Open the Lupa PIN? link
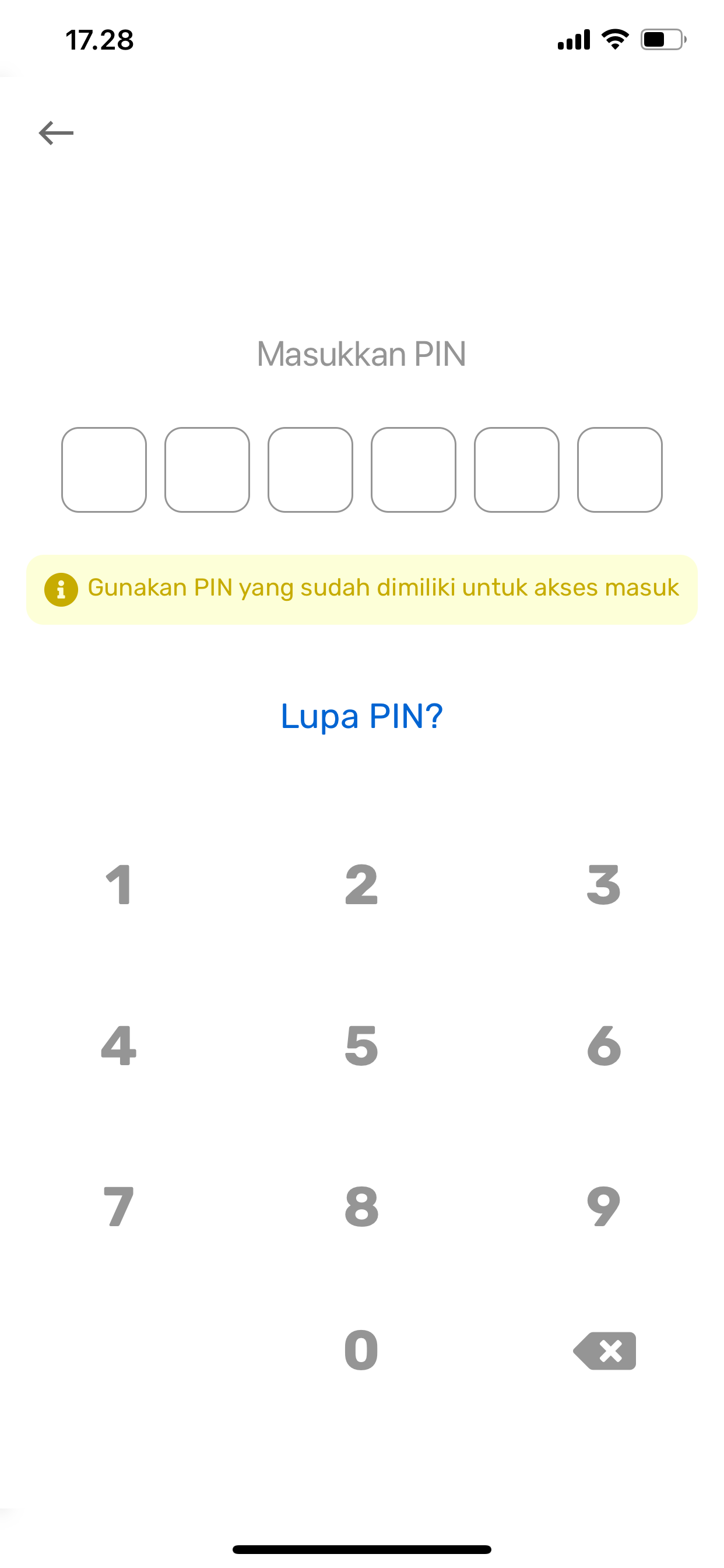This screenshot has height=1568, width=724. [x=361, y=717]
